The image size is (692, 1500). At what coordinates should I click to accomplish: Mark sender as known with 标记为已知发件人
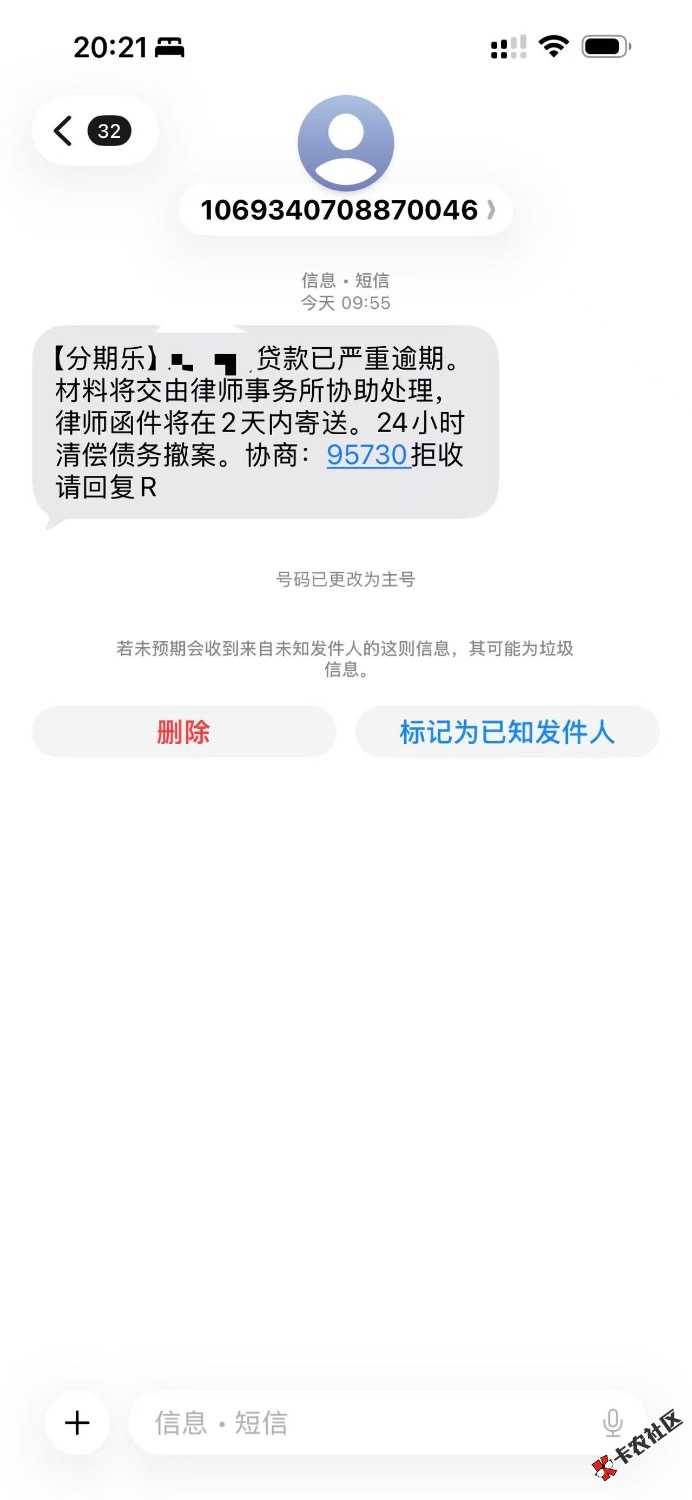tap(507, 732)
